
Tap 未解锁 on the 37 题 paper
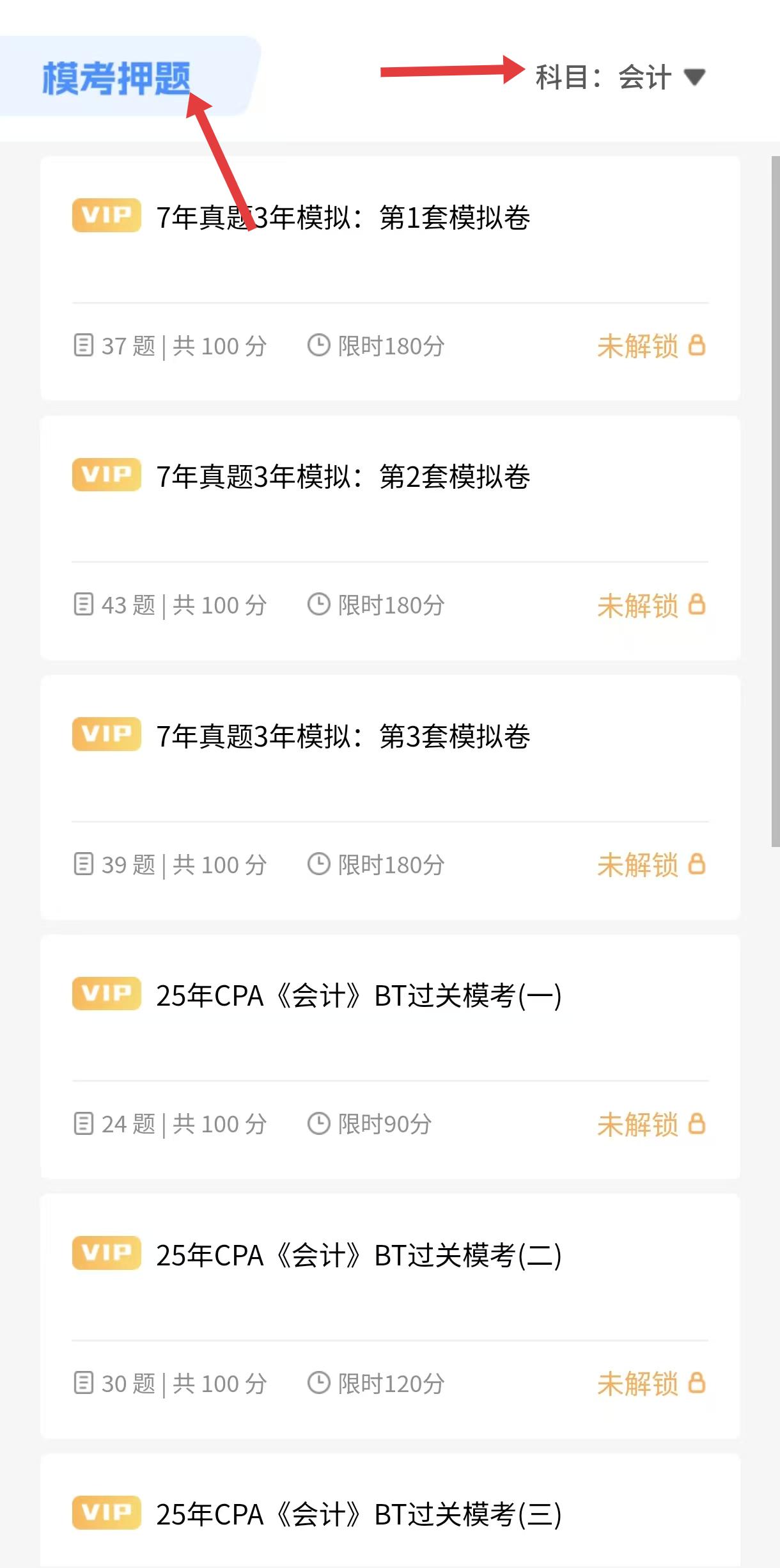pyautogui.click(x=651, y=346)
